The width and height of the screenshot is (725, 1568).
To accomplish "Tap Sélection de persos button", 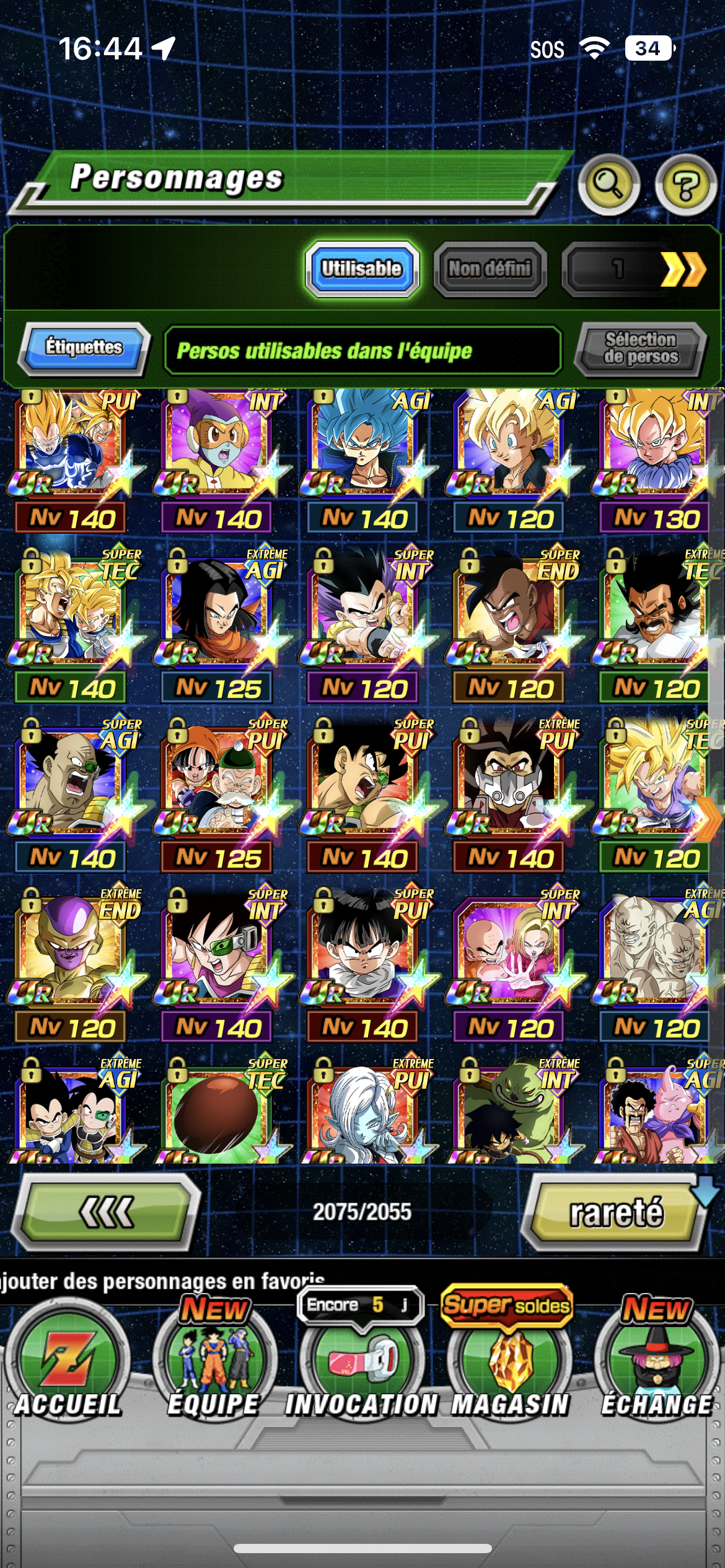I will [641, 348].
